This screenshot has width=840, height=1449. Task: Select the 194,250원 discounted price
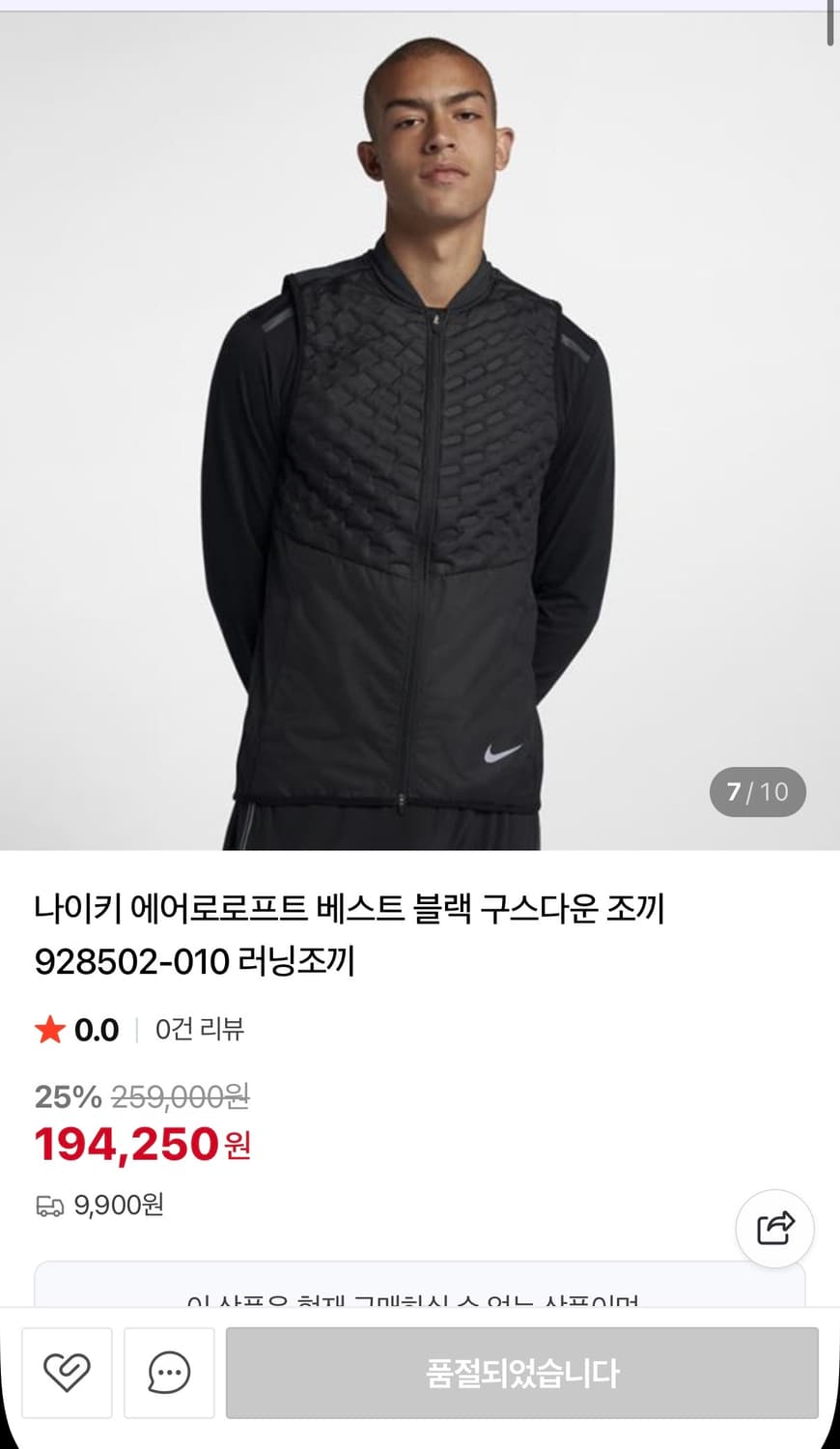pos(140,1143)
